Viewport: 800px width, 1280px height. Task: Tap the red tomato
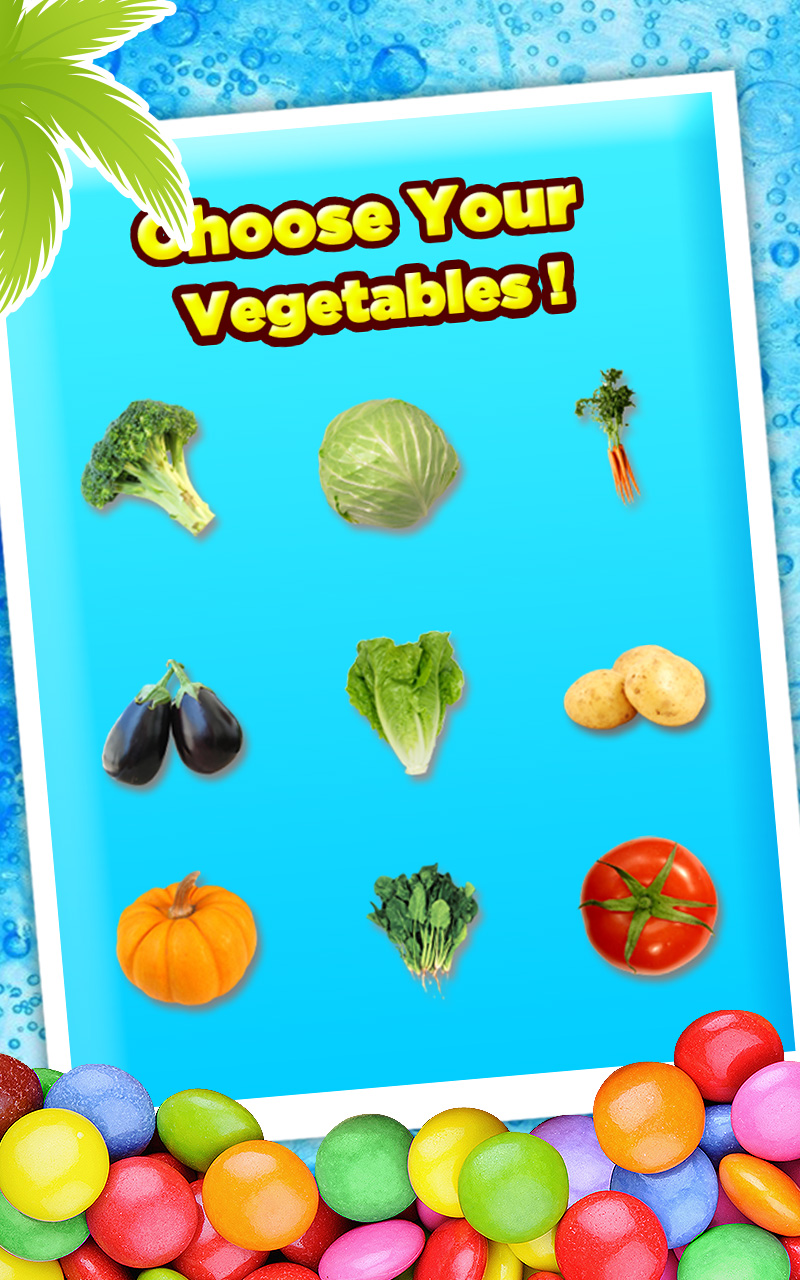click(649, 905)
